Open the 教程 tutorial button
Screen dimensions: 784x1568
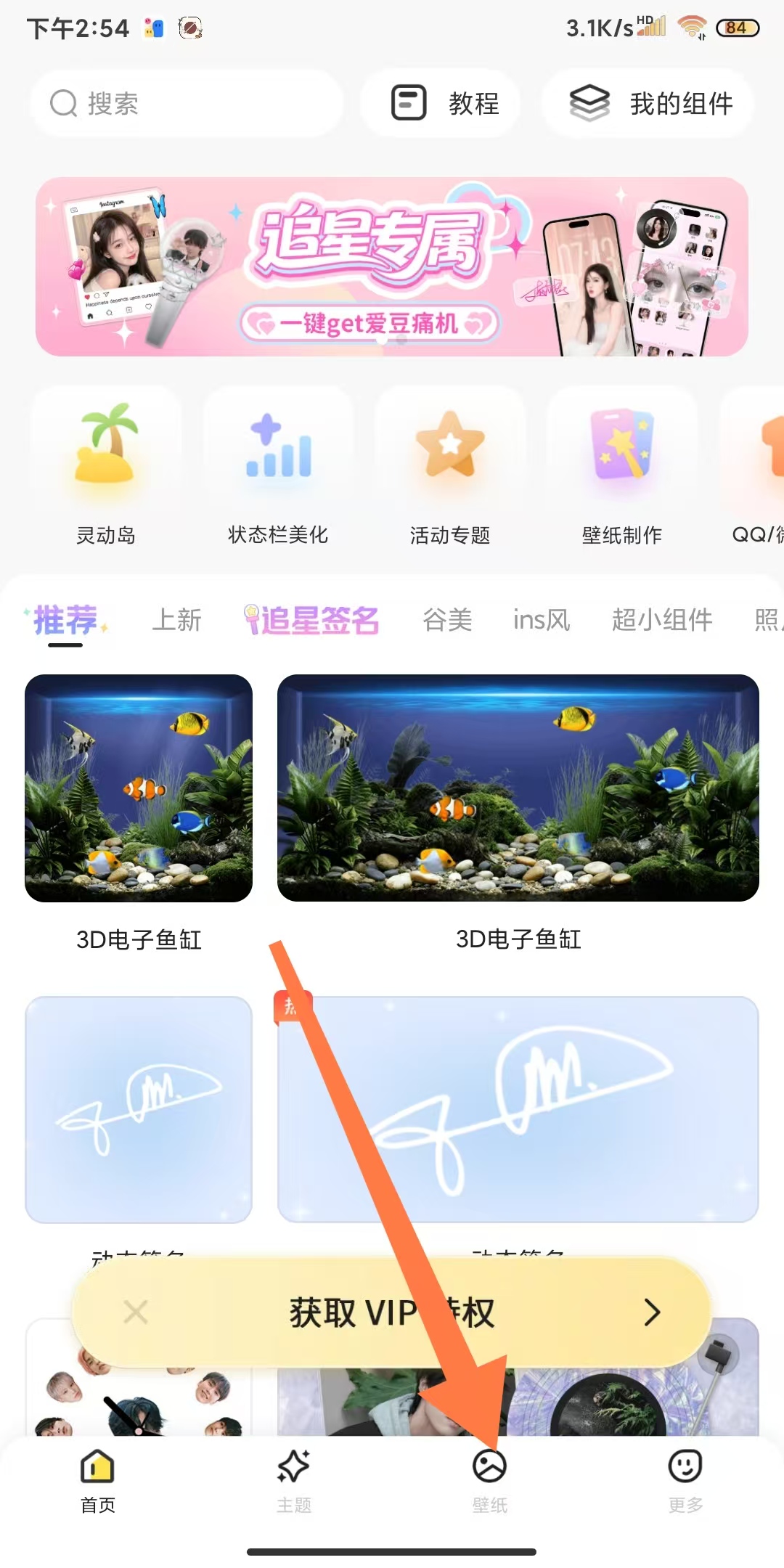[444, 103]
